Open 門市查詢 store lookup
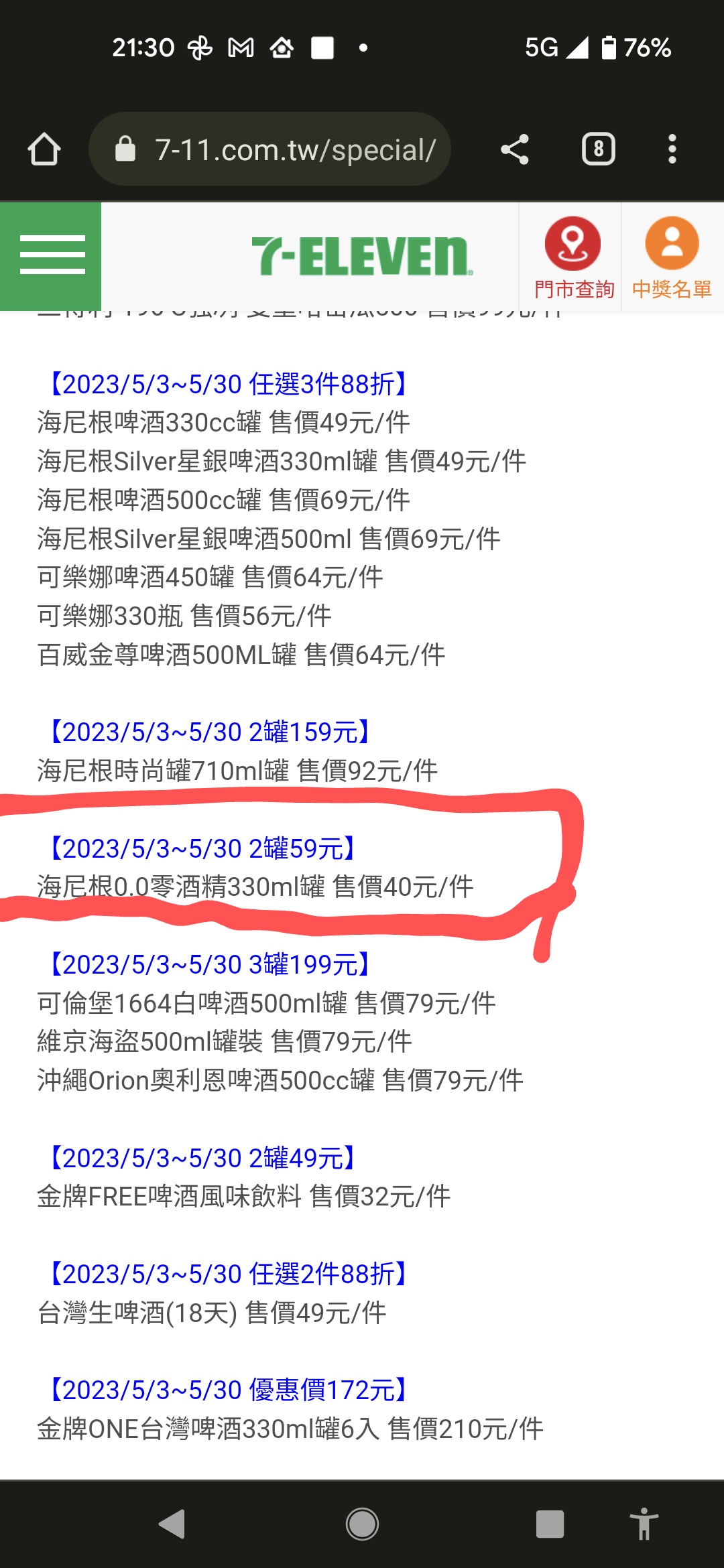Viewport: 724px width, 1568px height. (x=573, y=257)
